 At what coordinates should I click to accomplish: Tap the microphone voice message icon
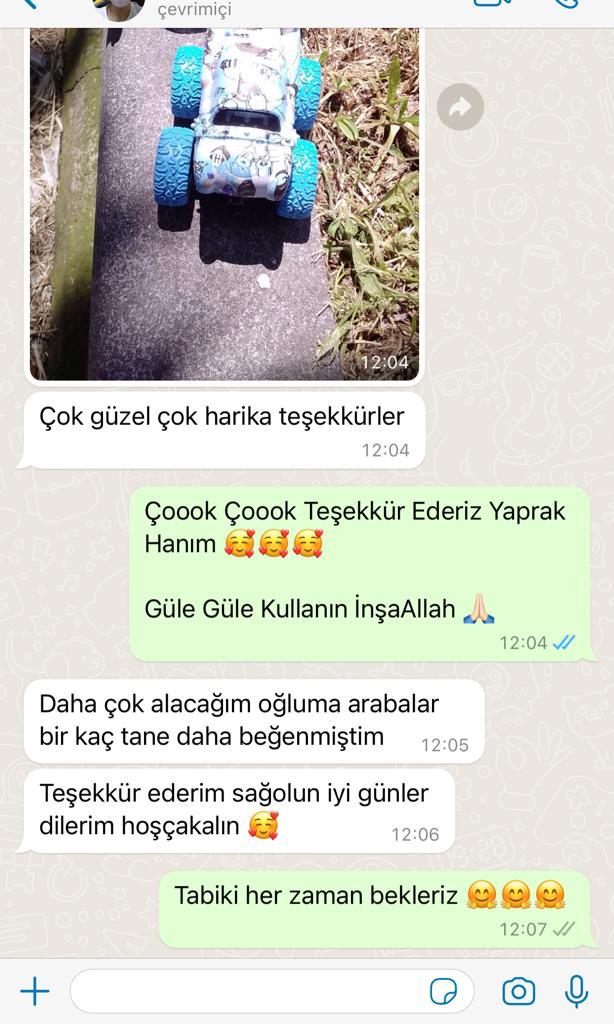[576, 991]
